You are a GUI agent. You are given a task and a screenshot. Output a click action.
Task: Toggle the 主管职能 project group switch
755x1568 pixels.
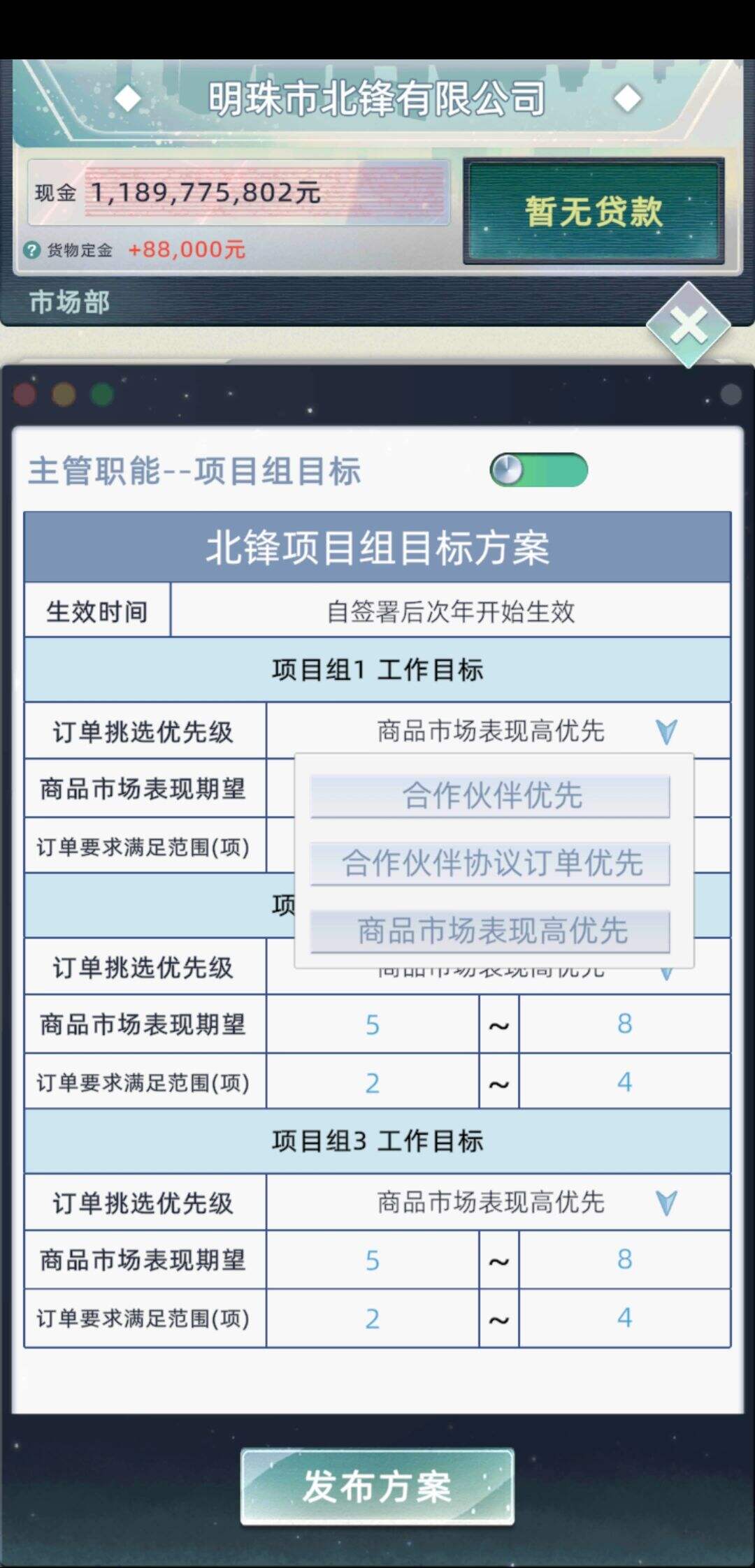[x=538, y=470]
